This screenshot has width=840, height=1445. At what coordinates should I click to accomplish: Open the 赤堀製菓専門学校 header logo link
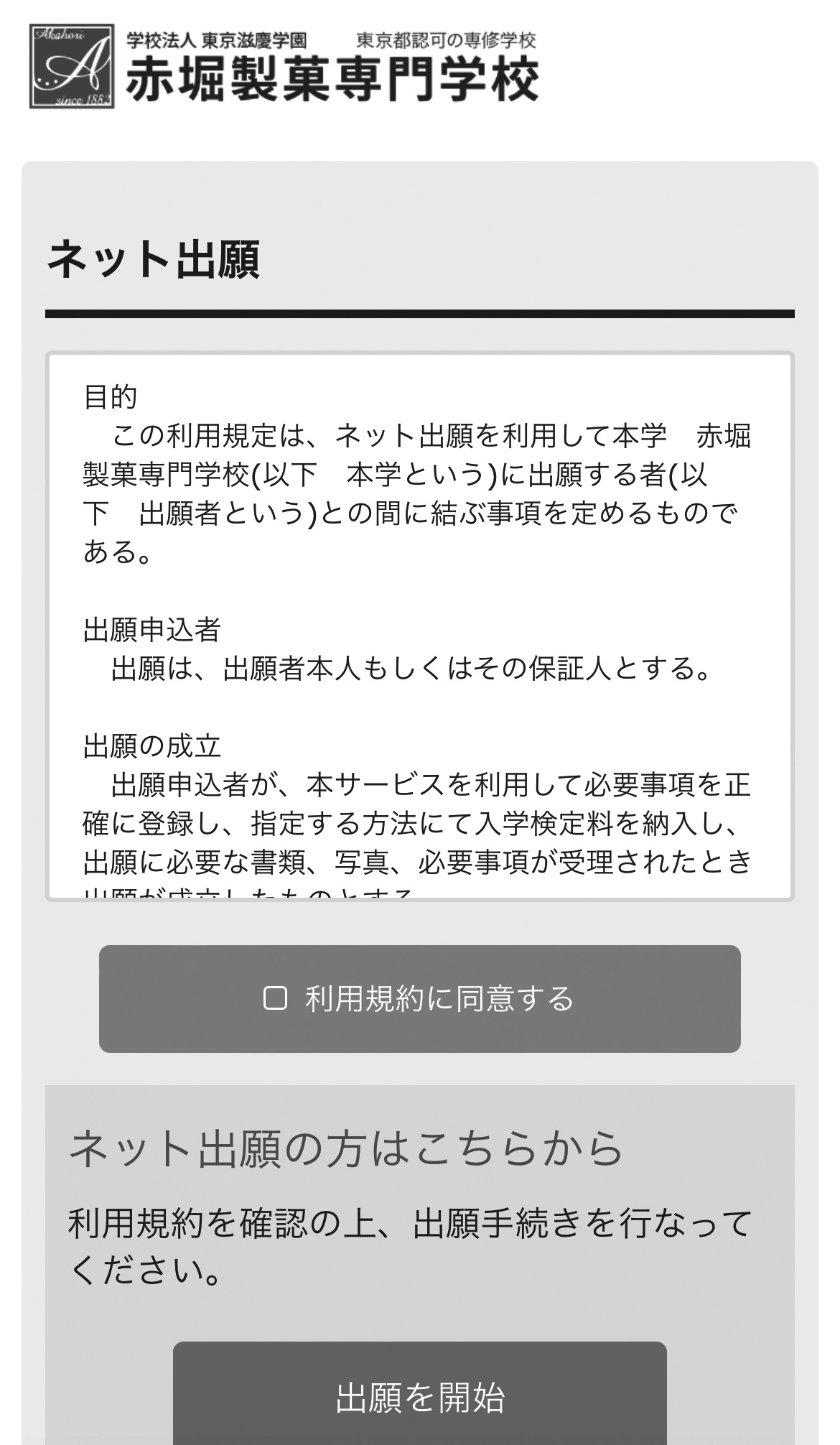coord(284,67)
